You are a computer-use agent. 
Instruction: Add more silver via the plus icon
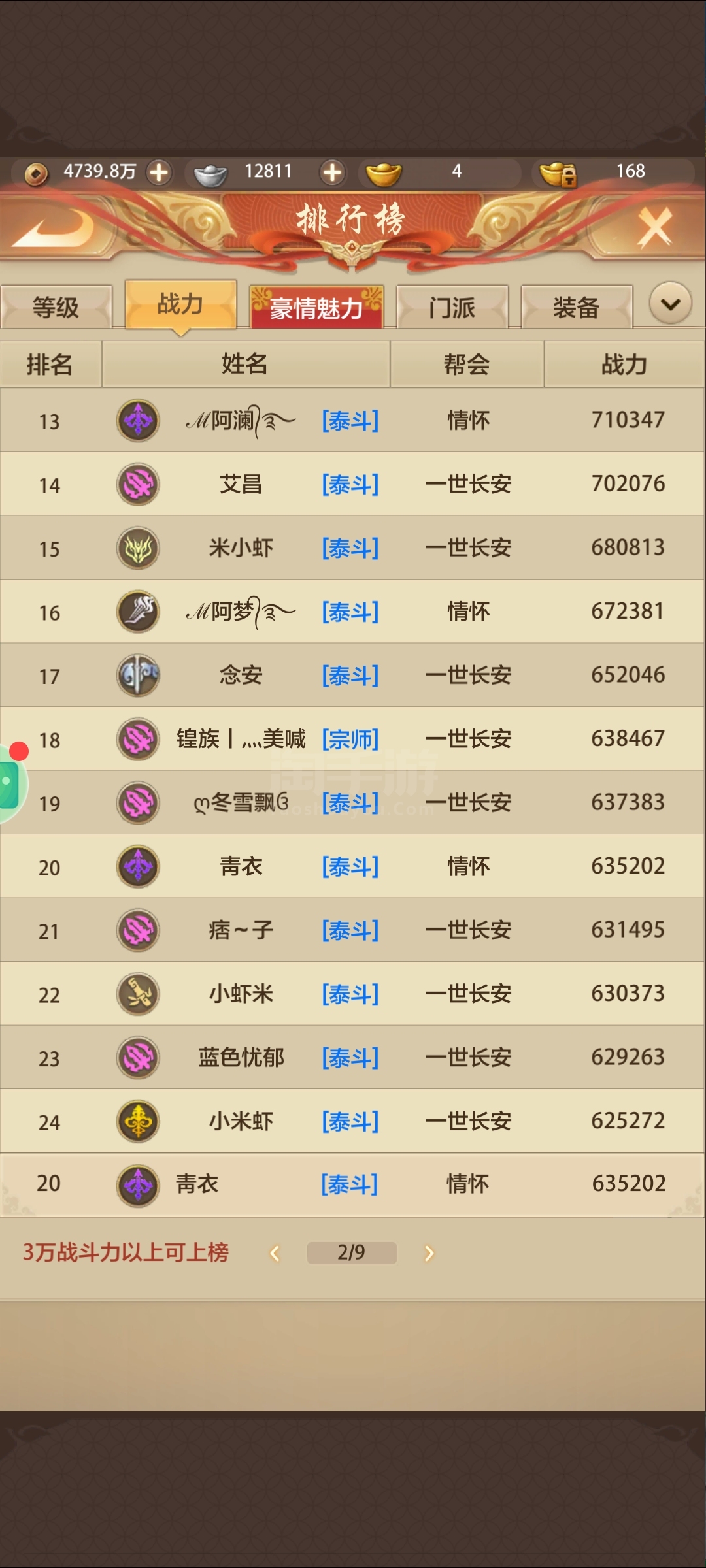coord(333,172)
